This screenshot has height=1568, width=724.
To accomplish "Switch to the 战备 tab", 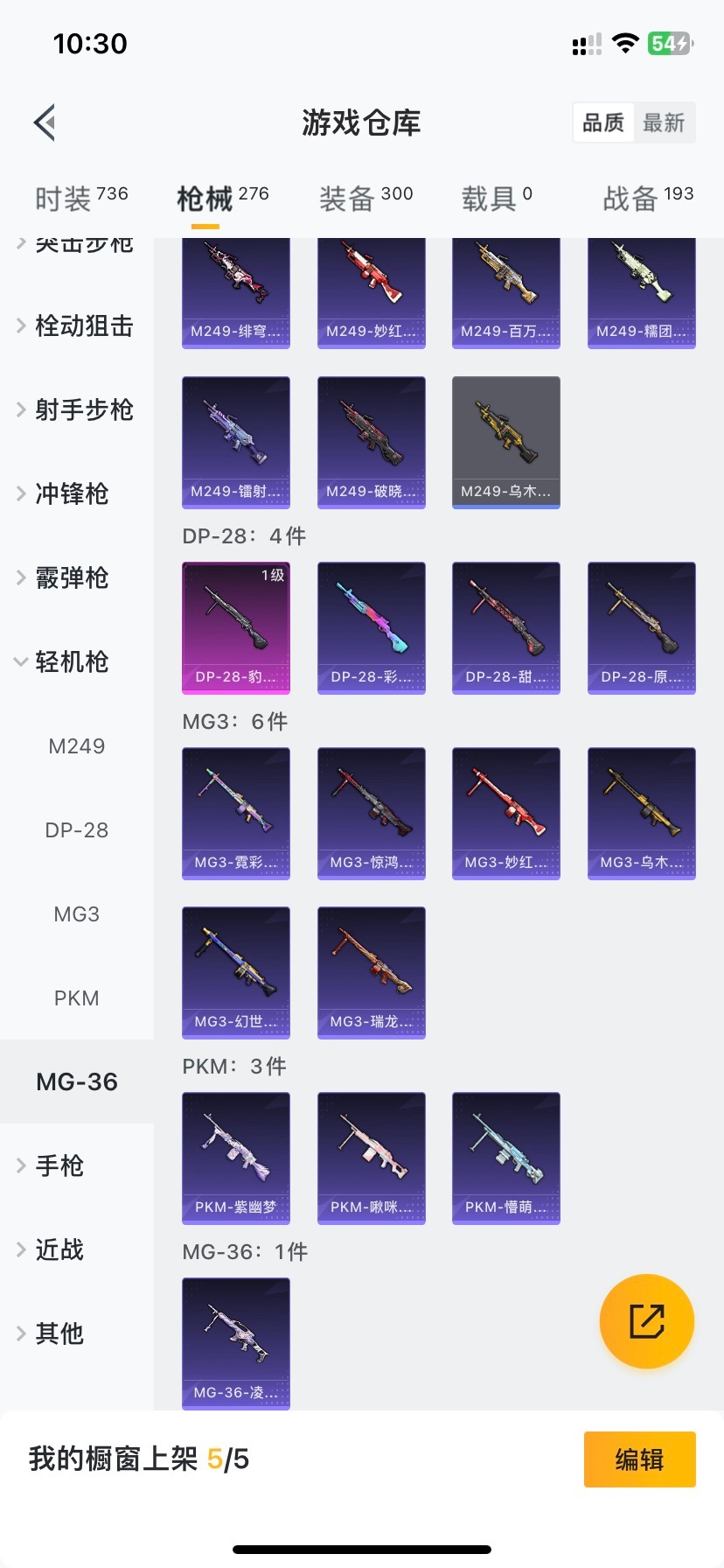I will tap(647, 199).
